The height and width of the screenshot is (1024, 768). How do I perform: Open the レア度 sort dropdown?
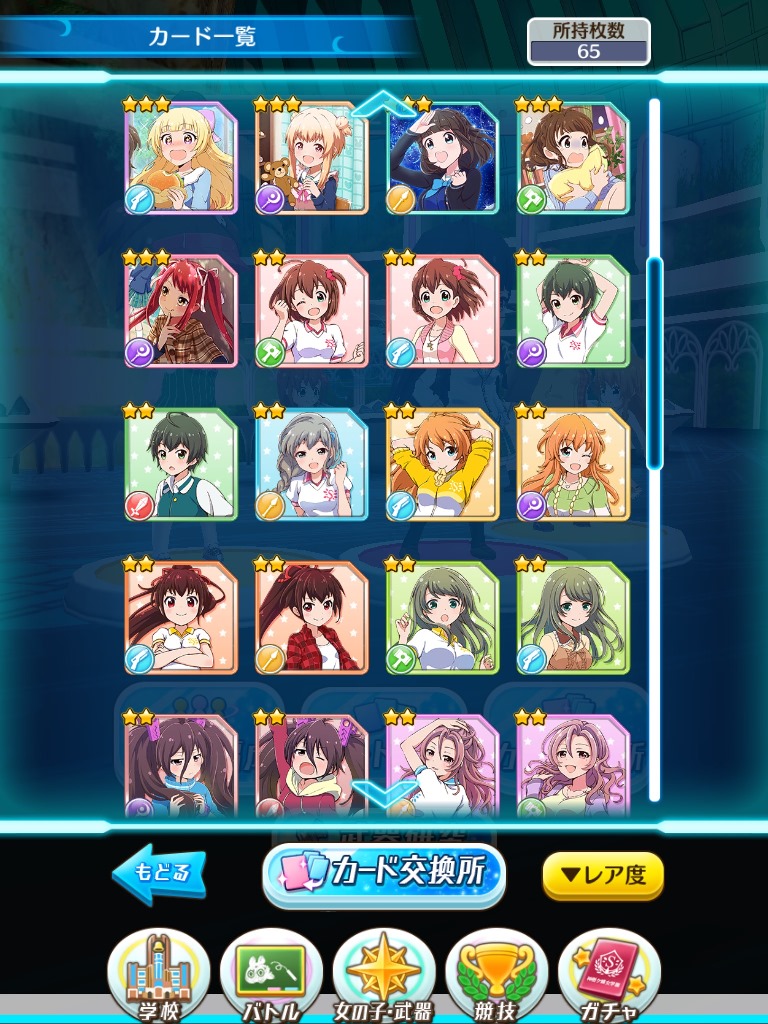pyautogui.click(x=602, y=875)
